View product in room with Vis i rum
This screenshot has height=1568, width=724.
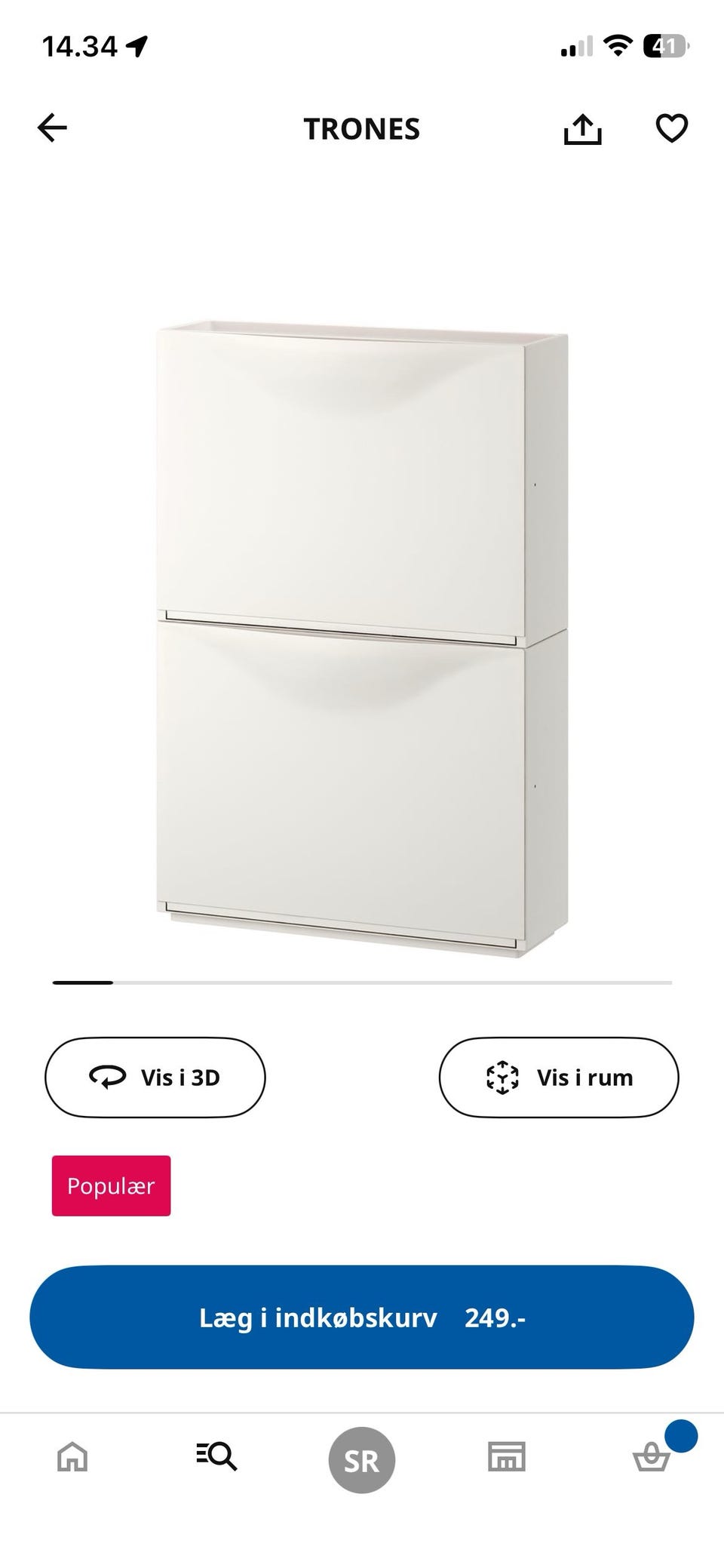pyautogui.click(x=559, y=1078)
